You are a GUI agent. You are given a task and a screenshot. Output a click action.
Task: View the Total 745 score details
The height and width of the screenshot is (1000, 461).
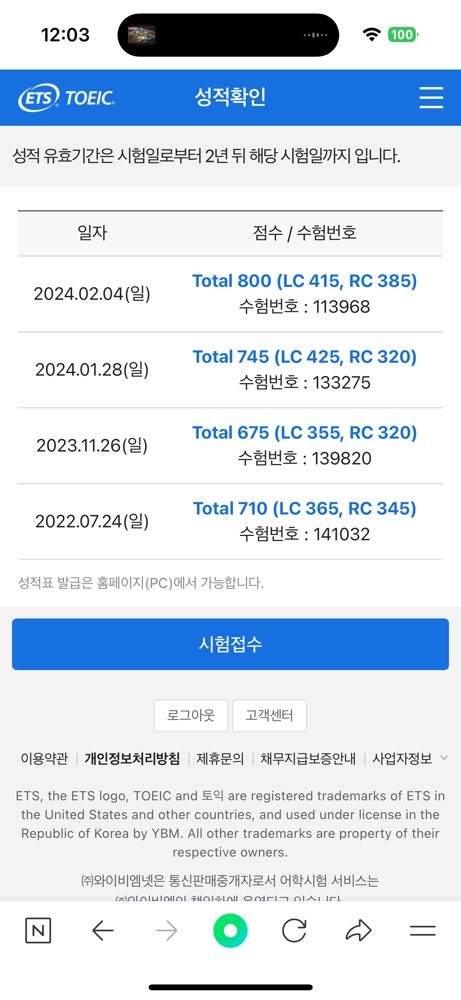[x=305, y=357]
